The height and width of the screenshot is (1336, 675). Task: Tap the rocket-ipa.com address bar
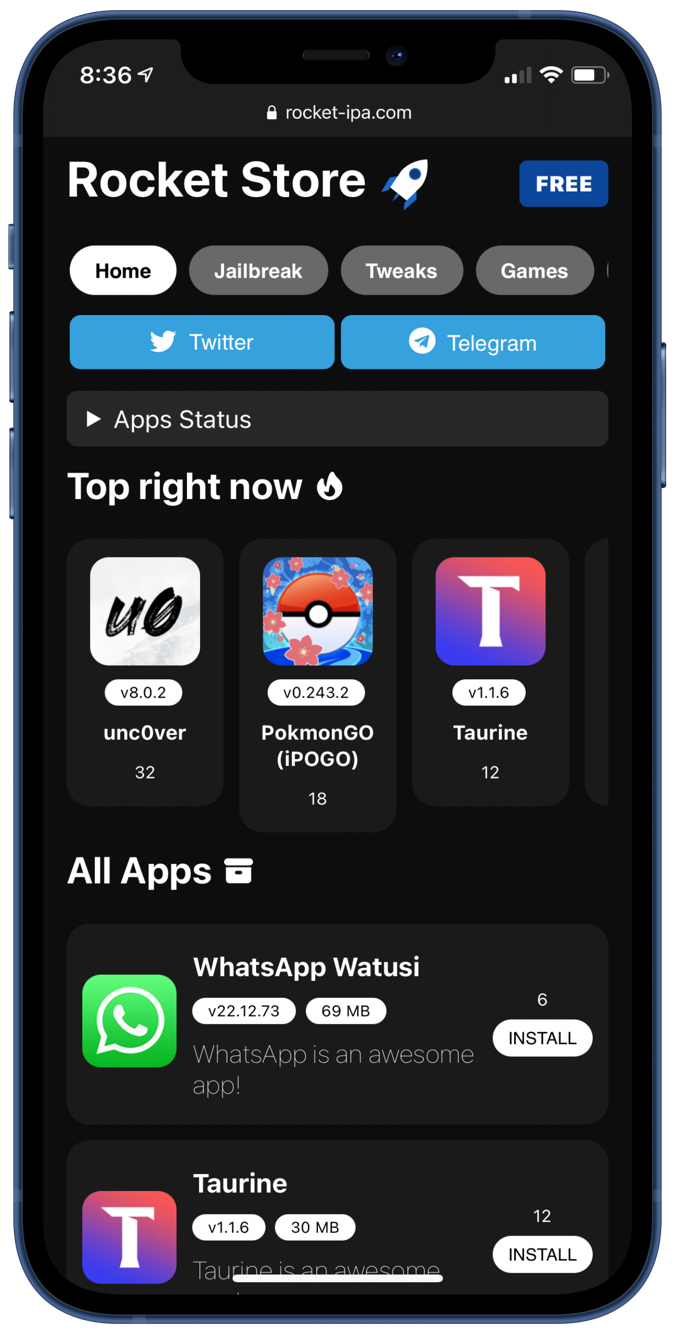click(338, 113)
